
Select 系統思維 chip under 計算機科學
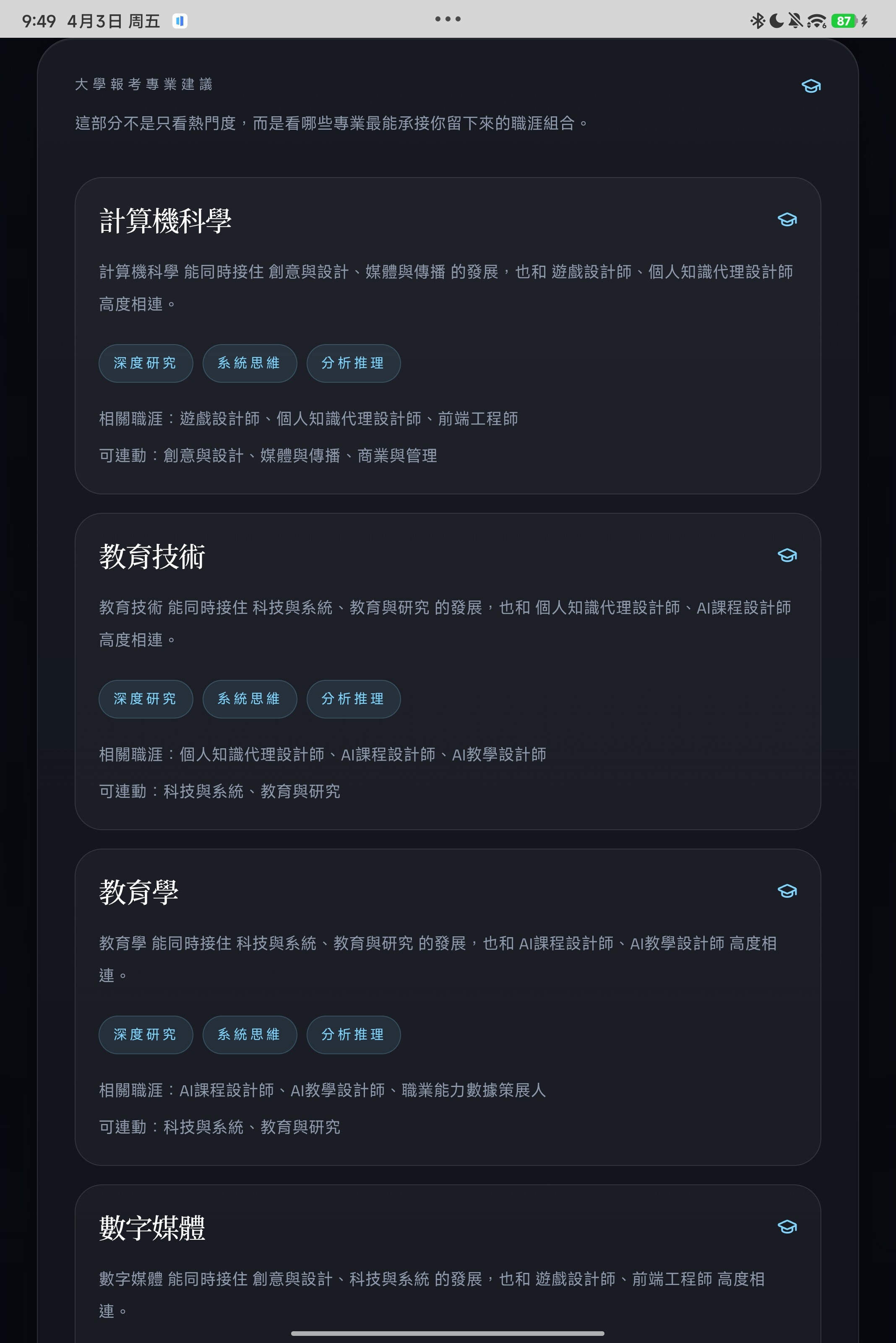coord(249,363)
